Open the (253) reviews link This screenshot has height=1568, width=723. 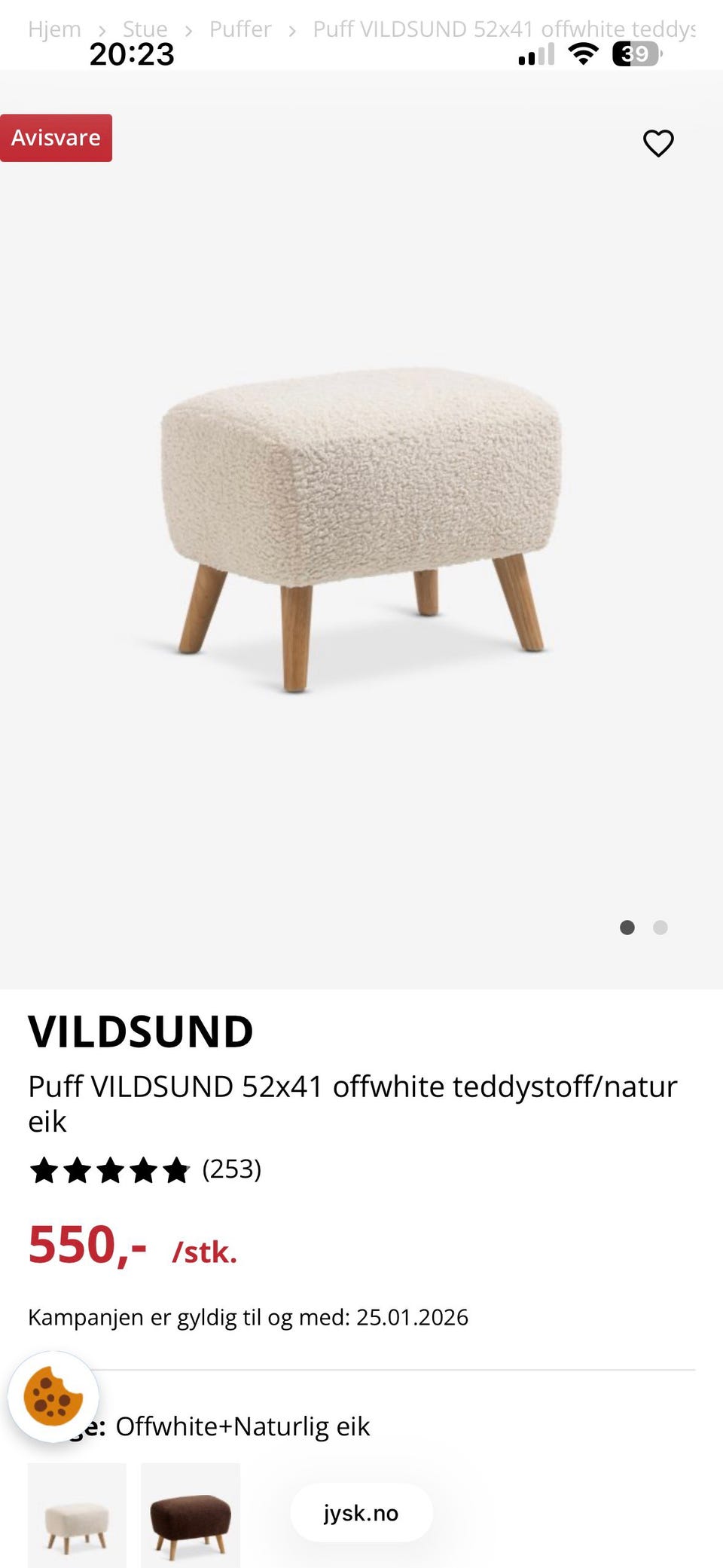tap(231, 1170)
